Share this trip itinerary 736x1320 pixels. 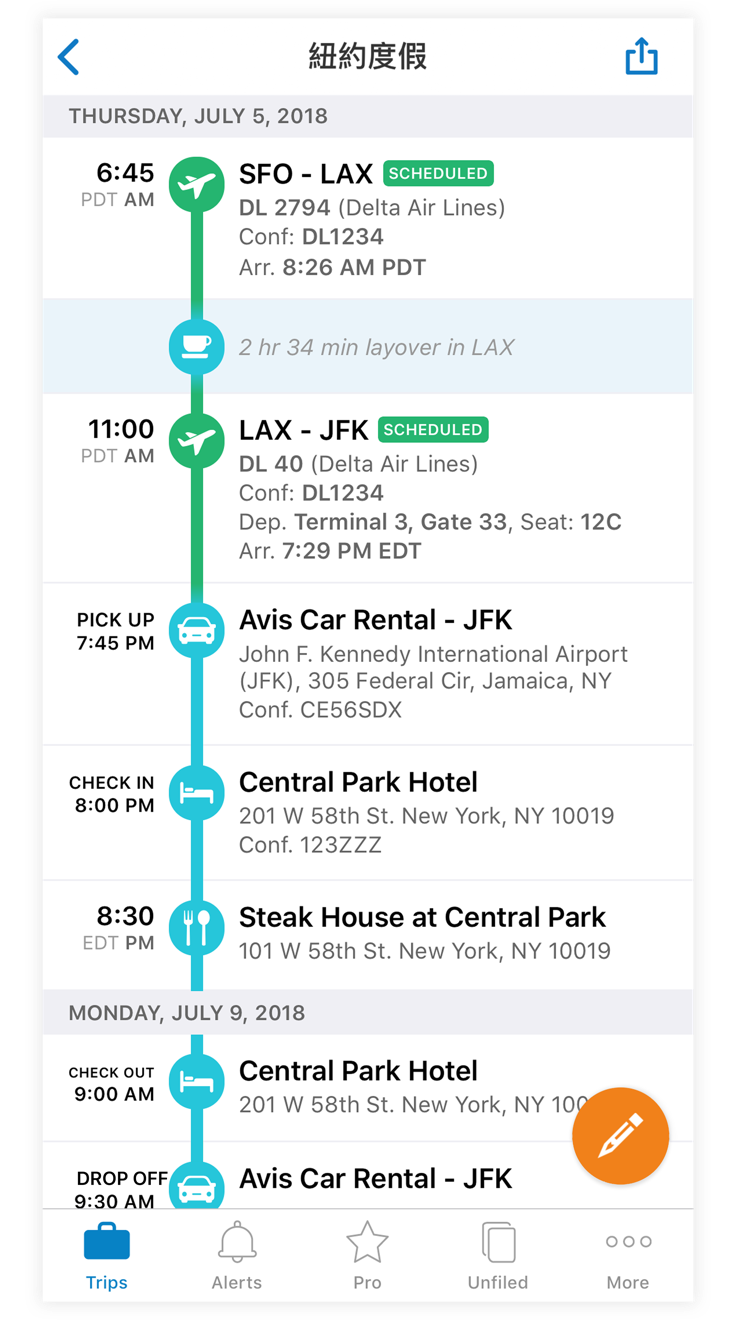[641, 57]
